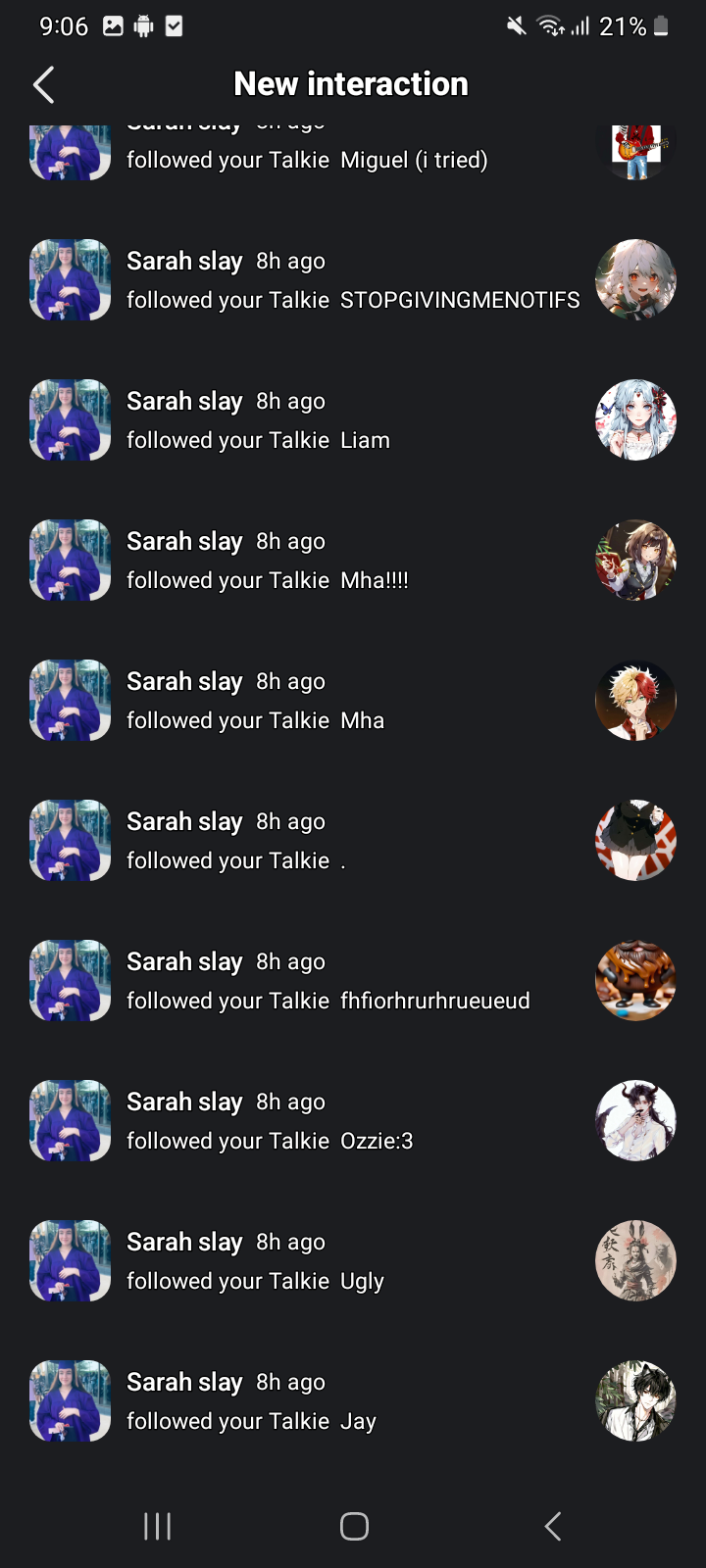Open recent apps from navigation bar
Viewport: 706px width, 1568px height.
[x=157, y=1526]
